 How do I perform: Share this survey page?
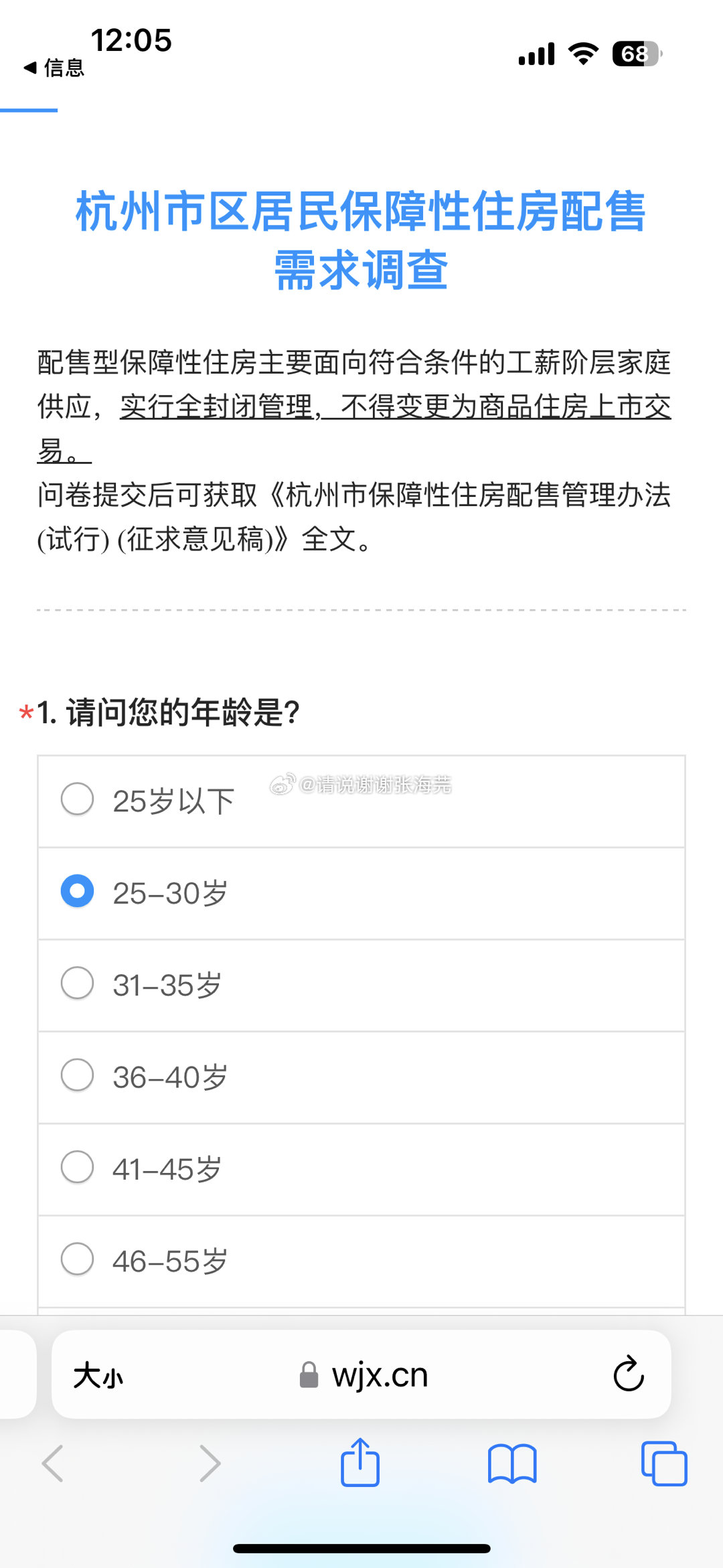(360, 1462)
